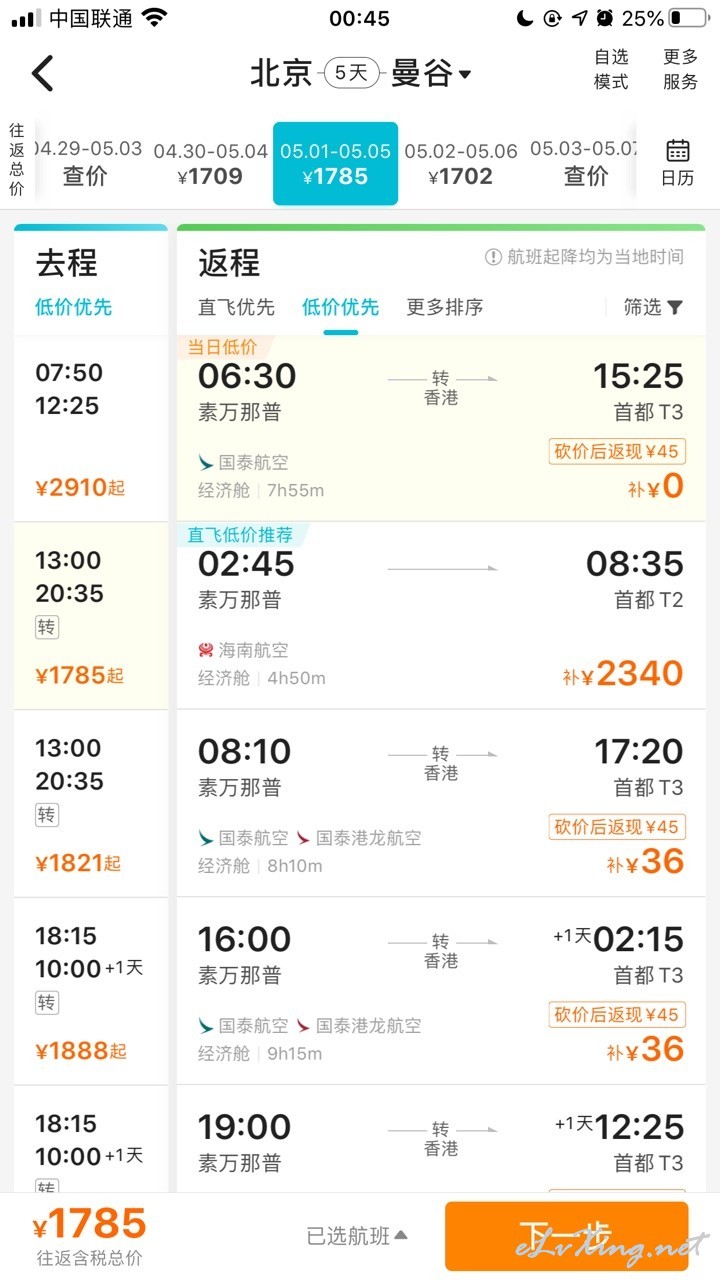Select the 06:30 Cathay Pacific return flight
The image size is (720, 1280).
tap(441, 429)
